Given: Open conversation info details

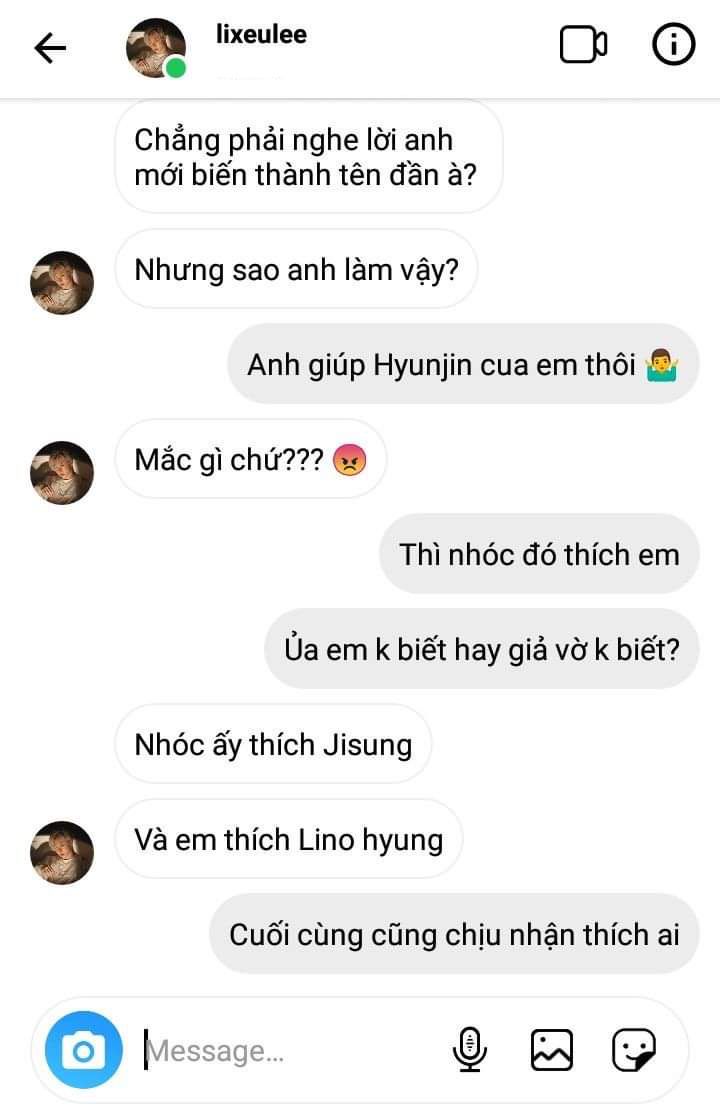Looking at the screenshot, I should pos(673,46).
